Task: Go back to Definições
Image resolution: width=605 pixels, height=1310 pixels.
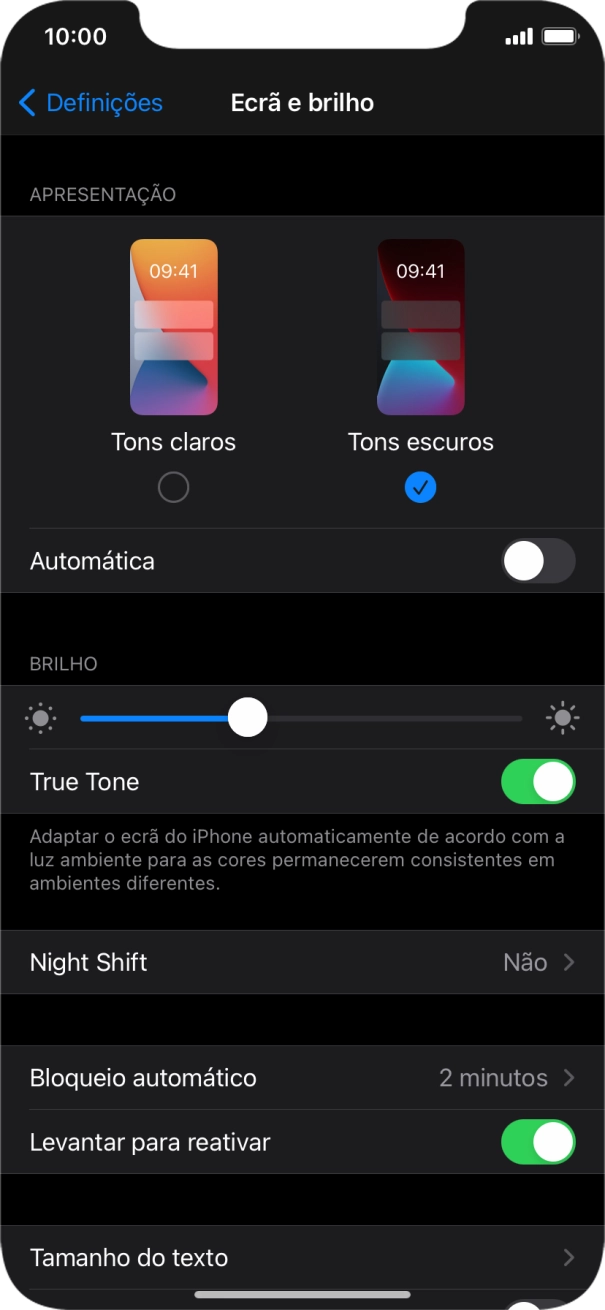Action: 91,103
